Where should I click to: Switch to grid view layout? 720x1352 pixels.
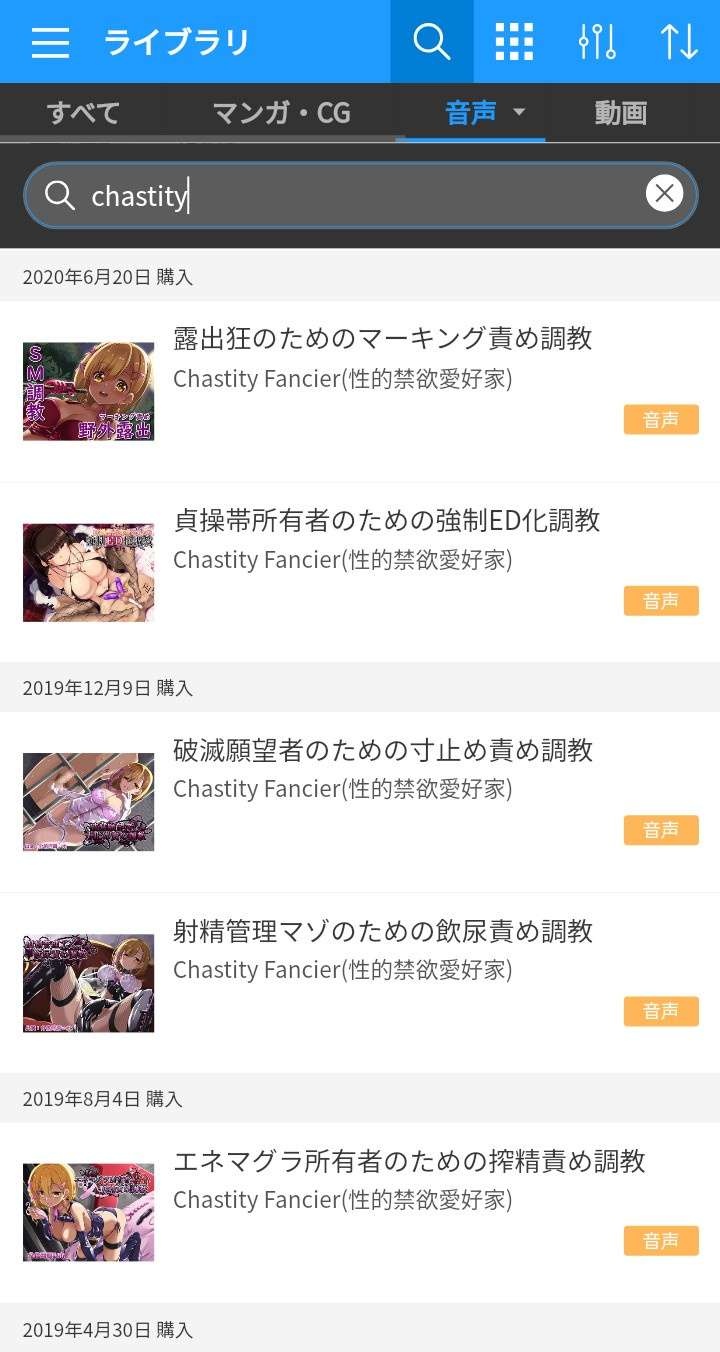tap(514, 42)
